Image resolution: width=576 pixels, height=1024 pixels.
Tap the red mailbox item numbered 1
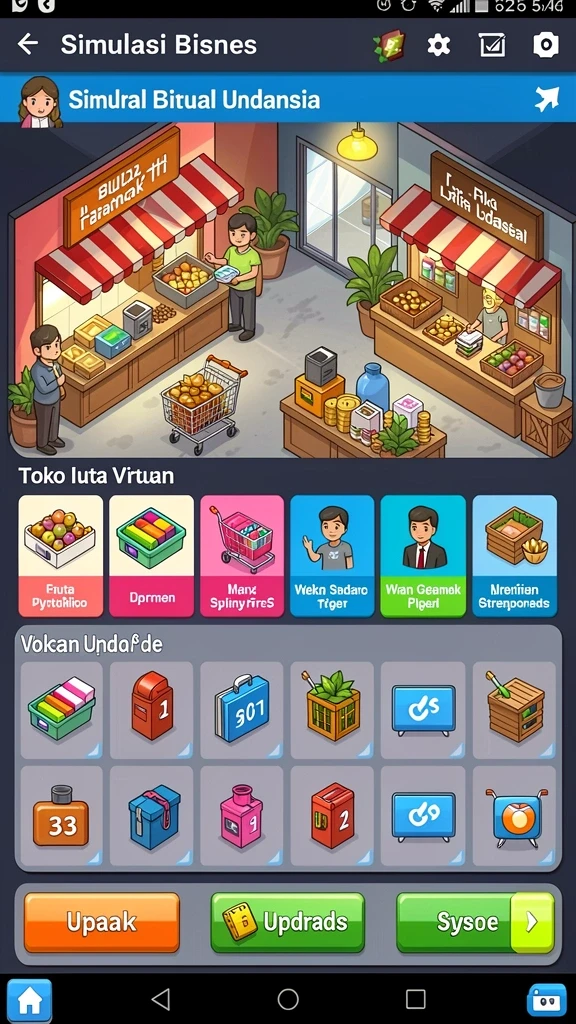point(152,710)
